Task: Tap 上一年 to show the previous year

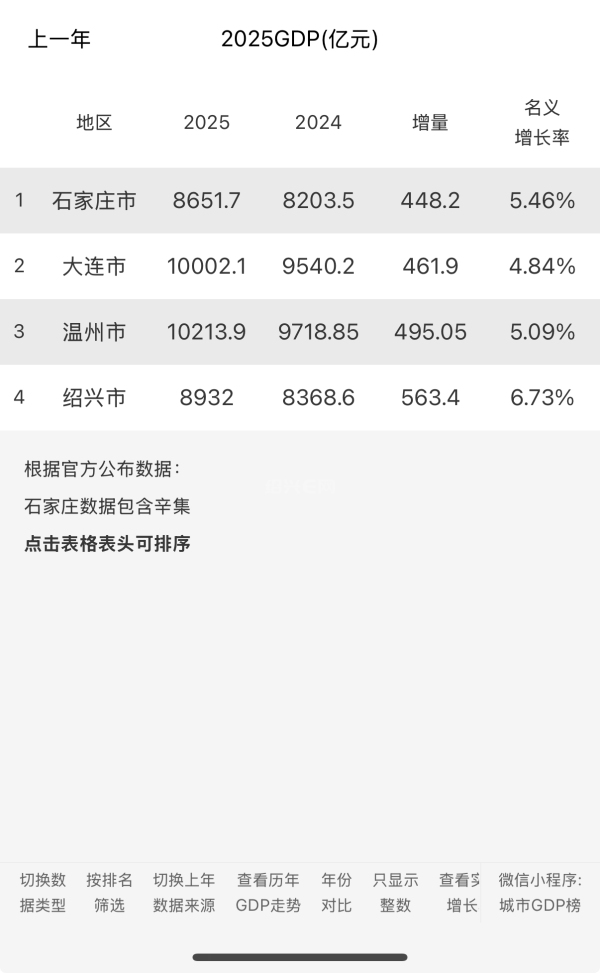Action: pos(59,40)
